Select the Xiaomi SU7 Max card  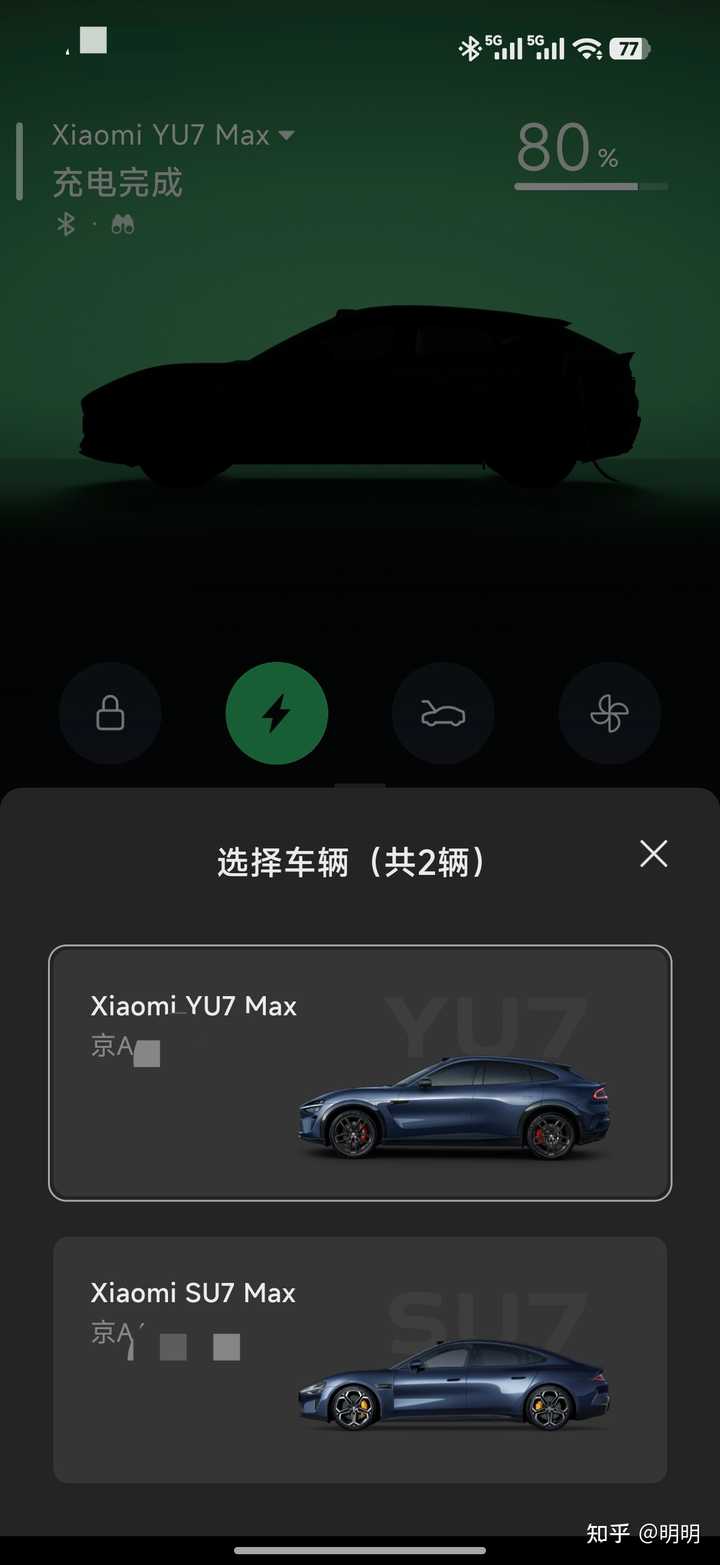click(x=360, y=1359)
